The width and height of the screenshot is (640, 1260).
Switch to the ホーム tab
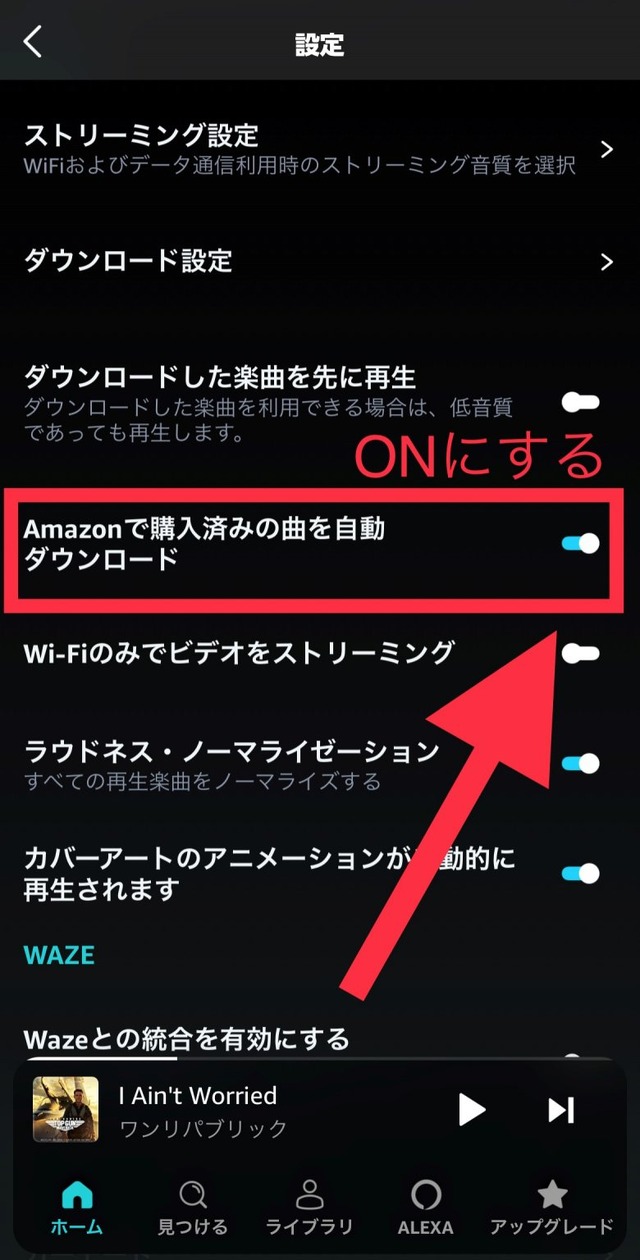[77, 1207]
